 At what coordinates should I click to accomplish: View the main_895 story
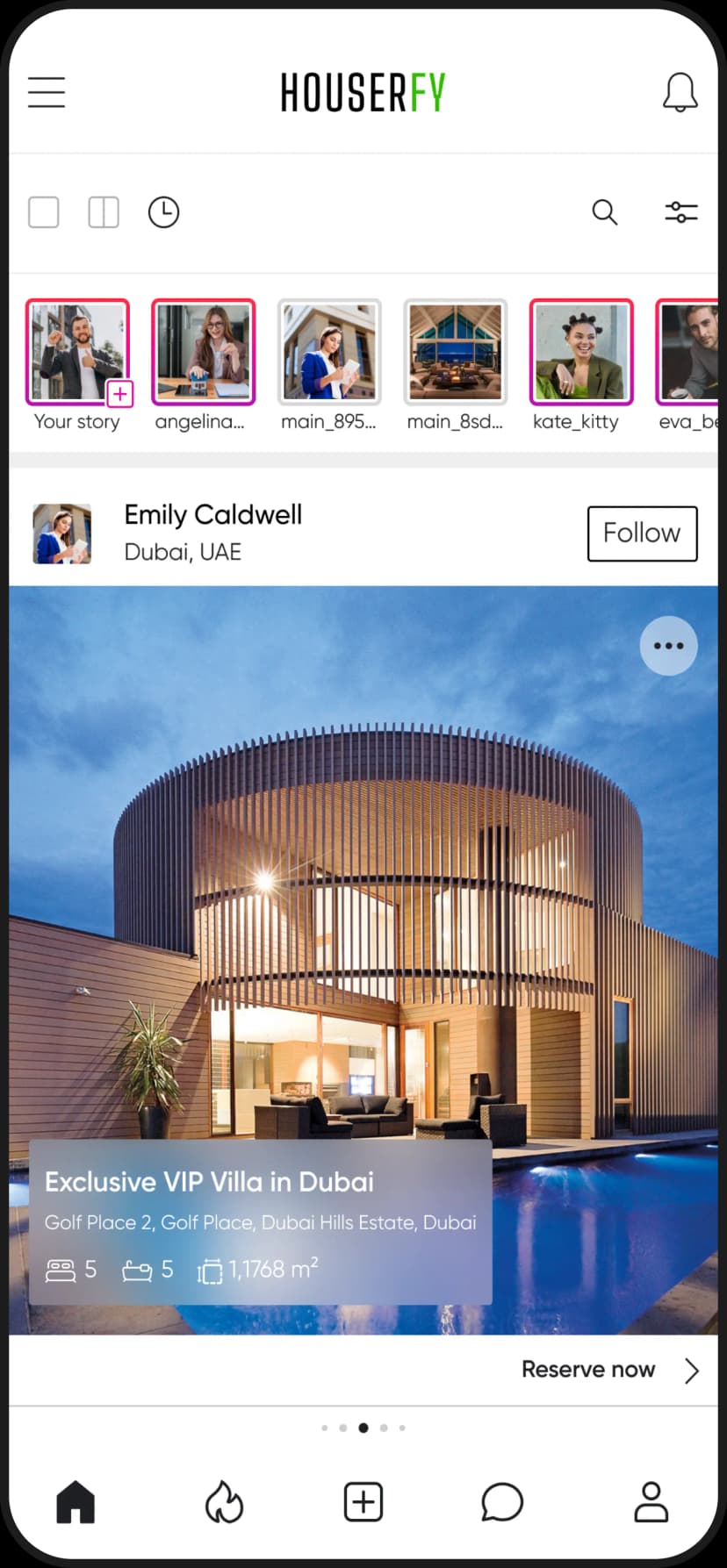tap(329, 353)
